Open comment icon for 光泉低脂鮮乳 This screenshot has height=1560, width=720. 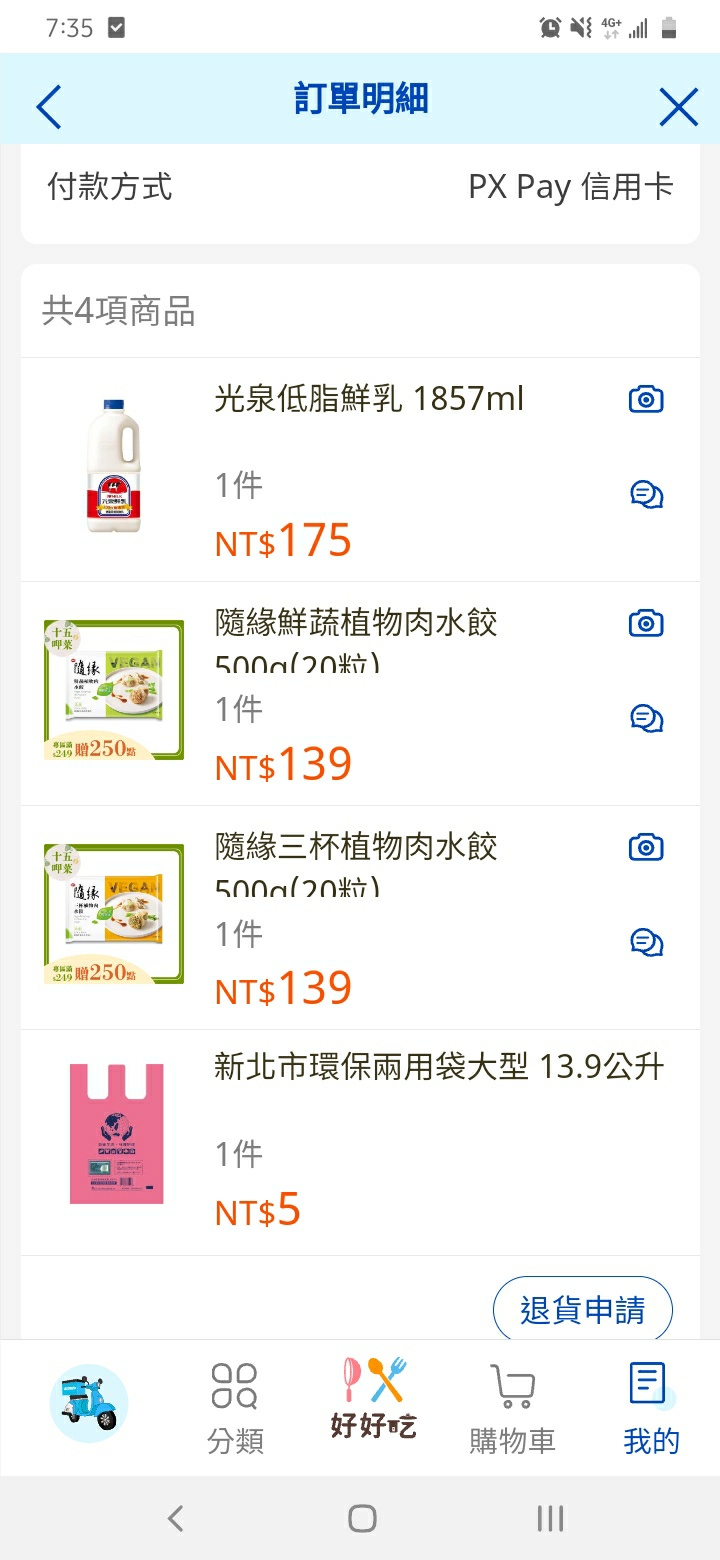point(646,494)
